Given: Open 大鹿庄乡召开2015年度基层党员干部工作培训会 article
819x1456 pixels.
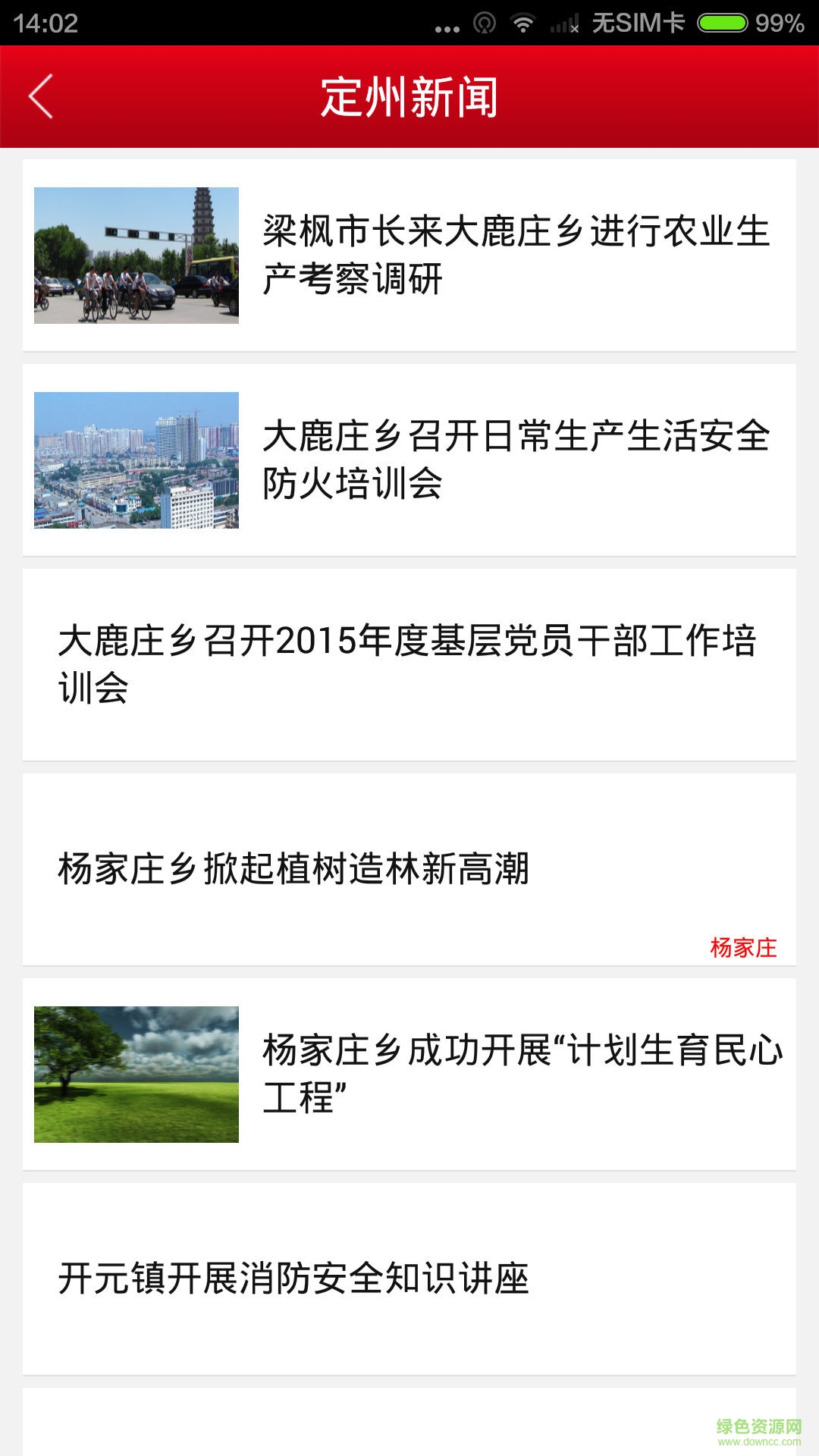Looking at the screenshot, I should coord(408,664).
